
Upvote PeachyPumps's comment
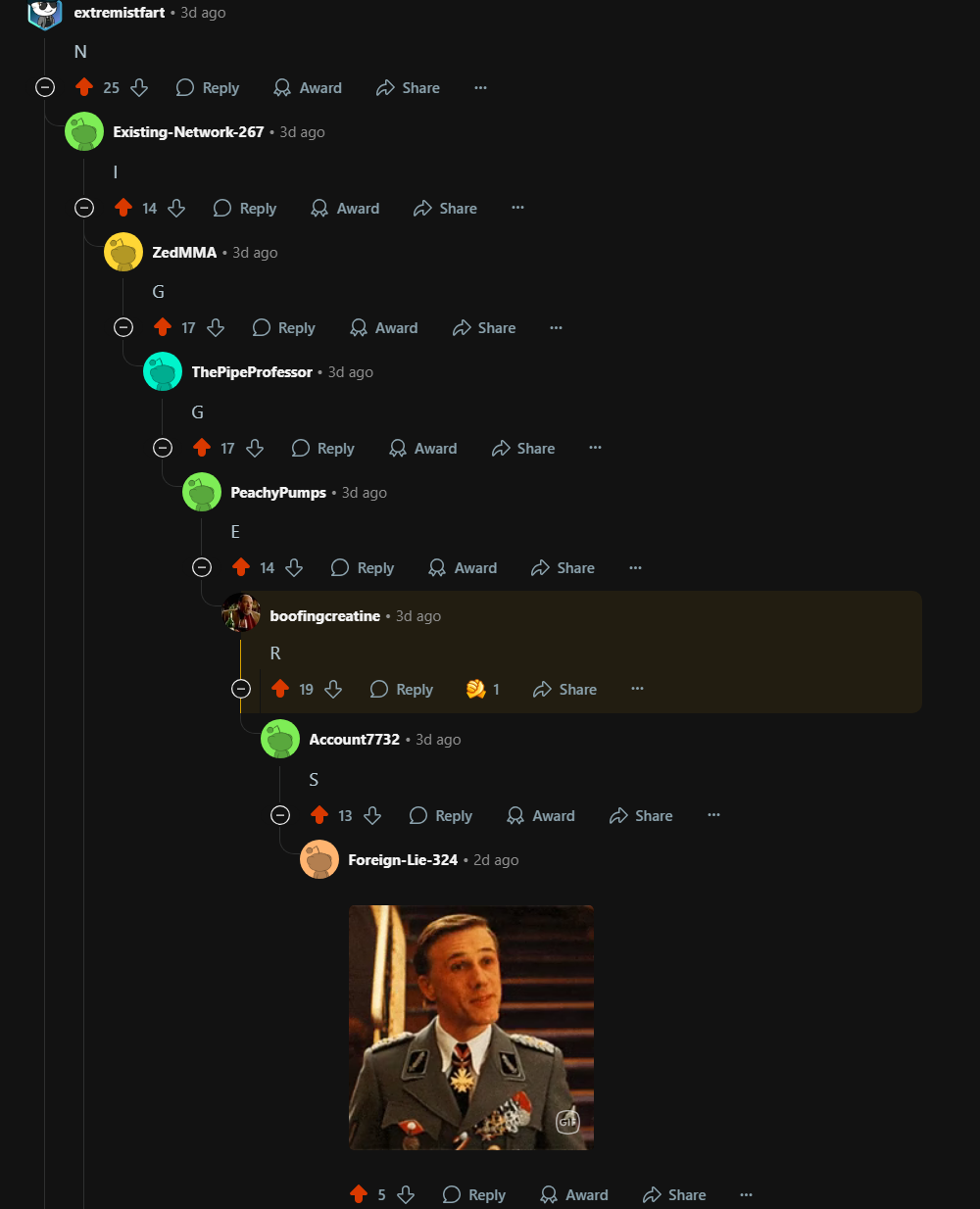[241, 568]
